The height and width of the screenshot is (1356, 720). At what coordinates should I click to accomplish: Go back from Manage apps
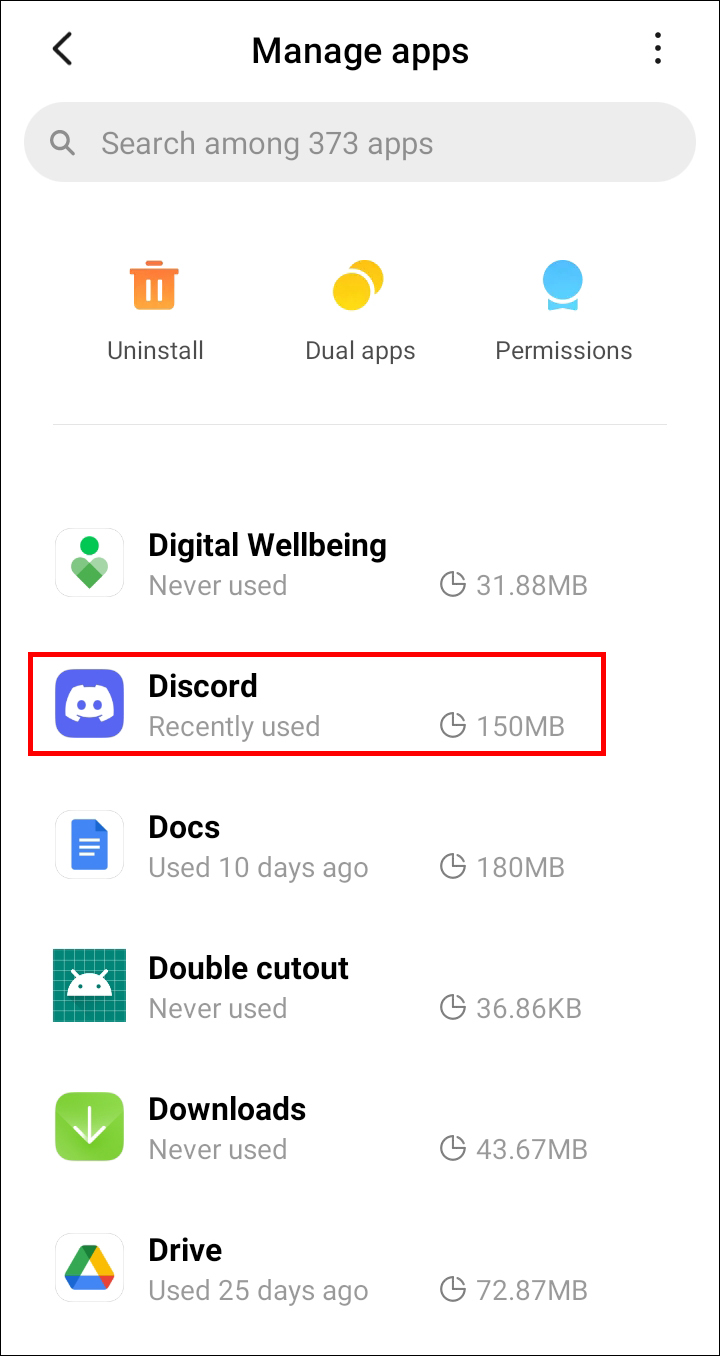click(62, 49)
